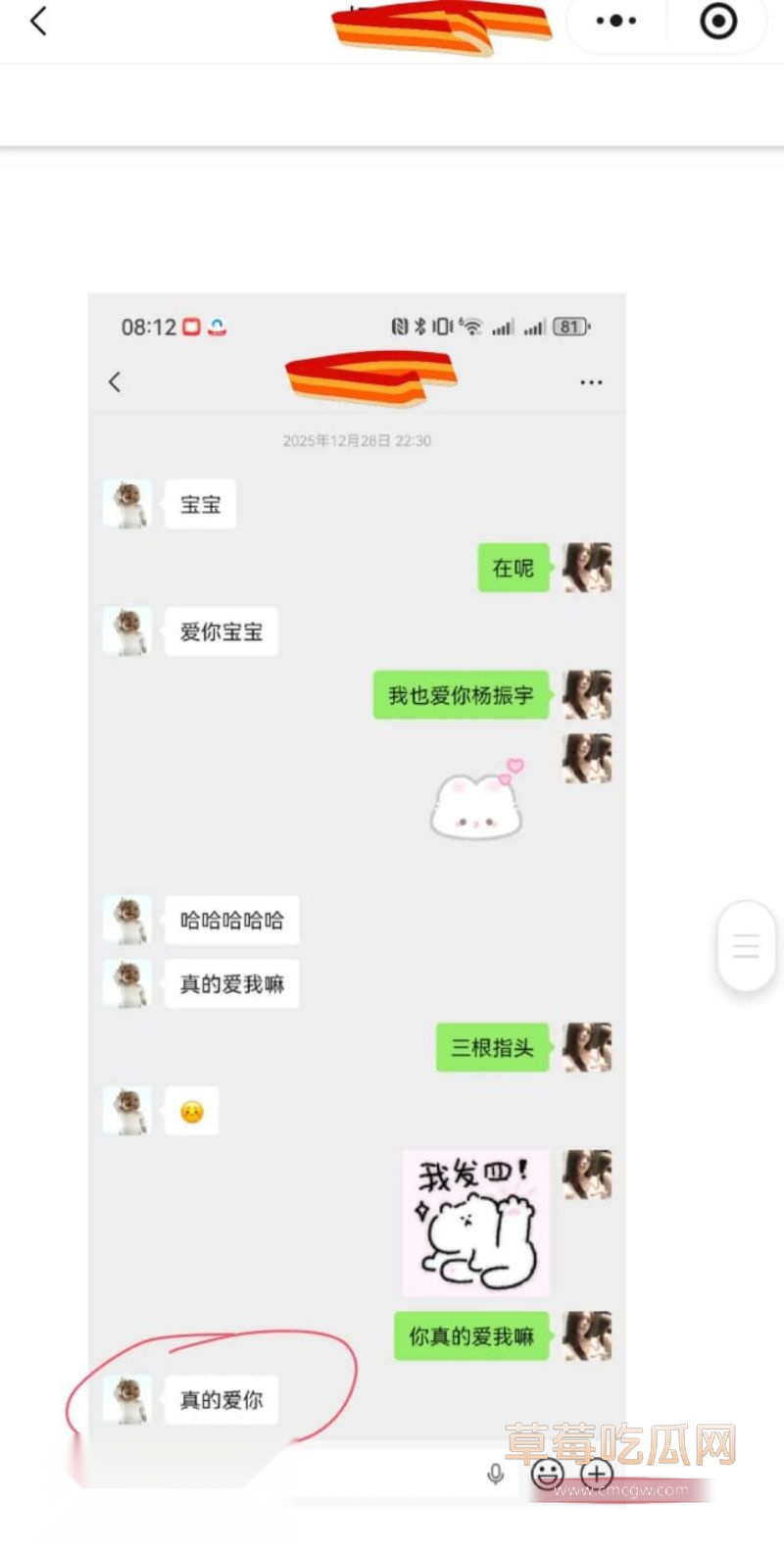The width and height of the screenshot is (784, 1554).
Task: Tap the mini-program capsule target circle icon
Action: [x=717, y=20]
